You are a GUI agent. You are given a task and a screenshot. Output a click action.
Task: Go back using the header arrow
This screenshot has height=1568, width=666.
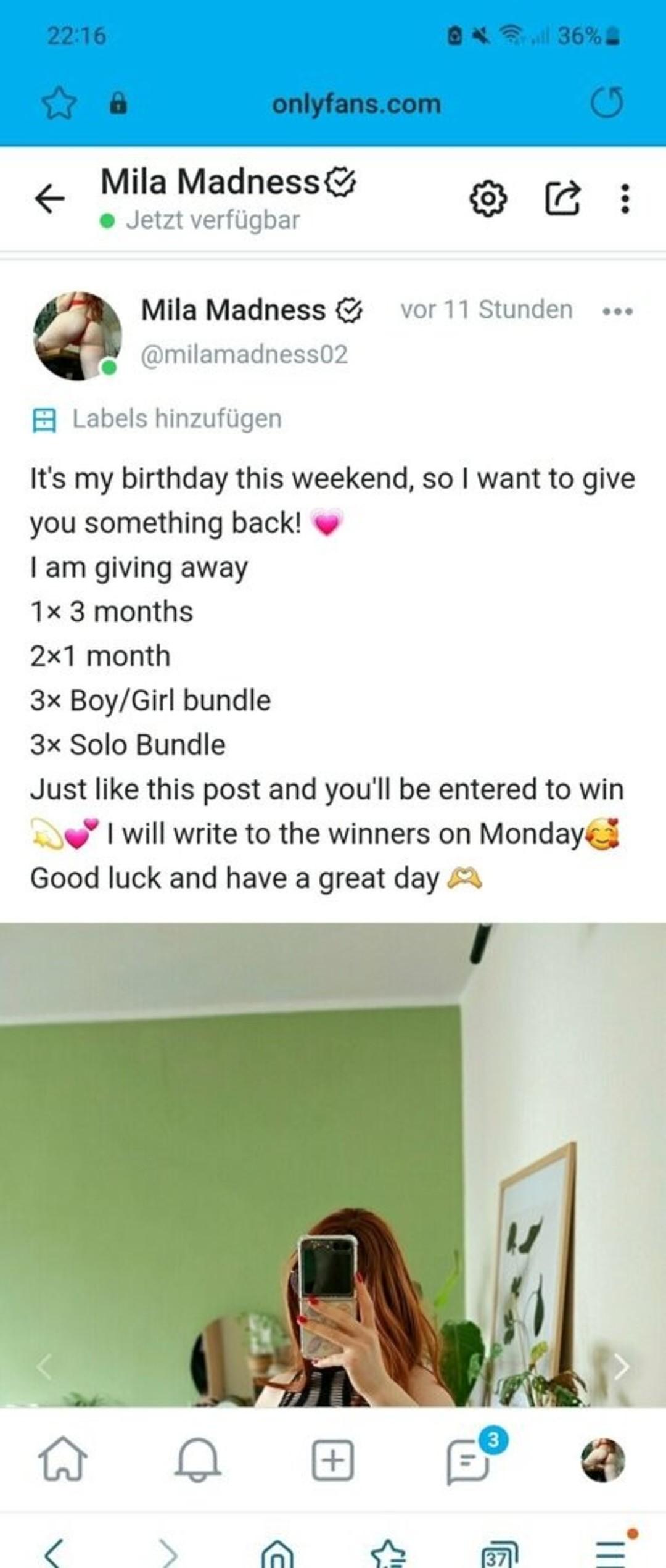click(x=50, y=199)
